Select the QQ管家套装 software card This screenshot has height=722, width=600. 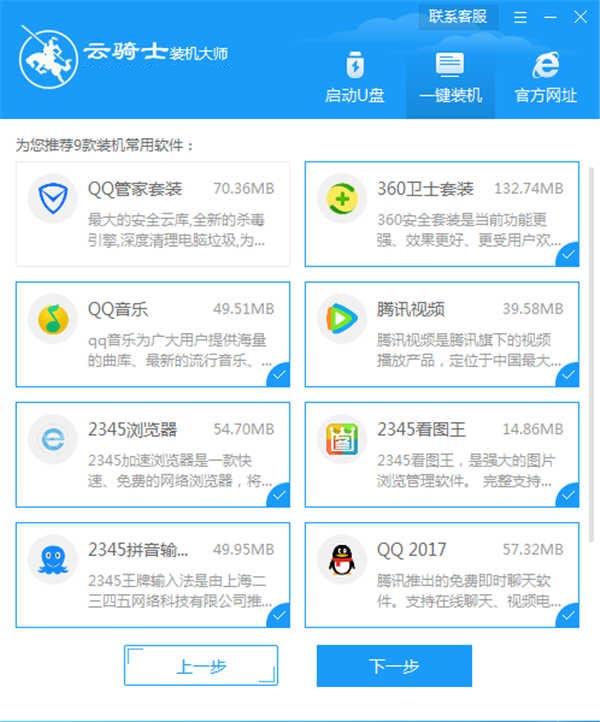coord(153,214)
